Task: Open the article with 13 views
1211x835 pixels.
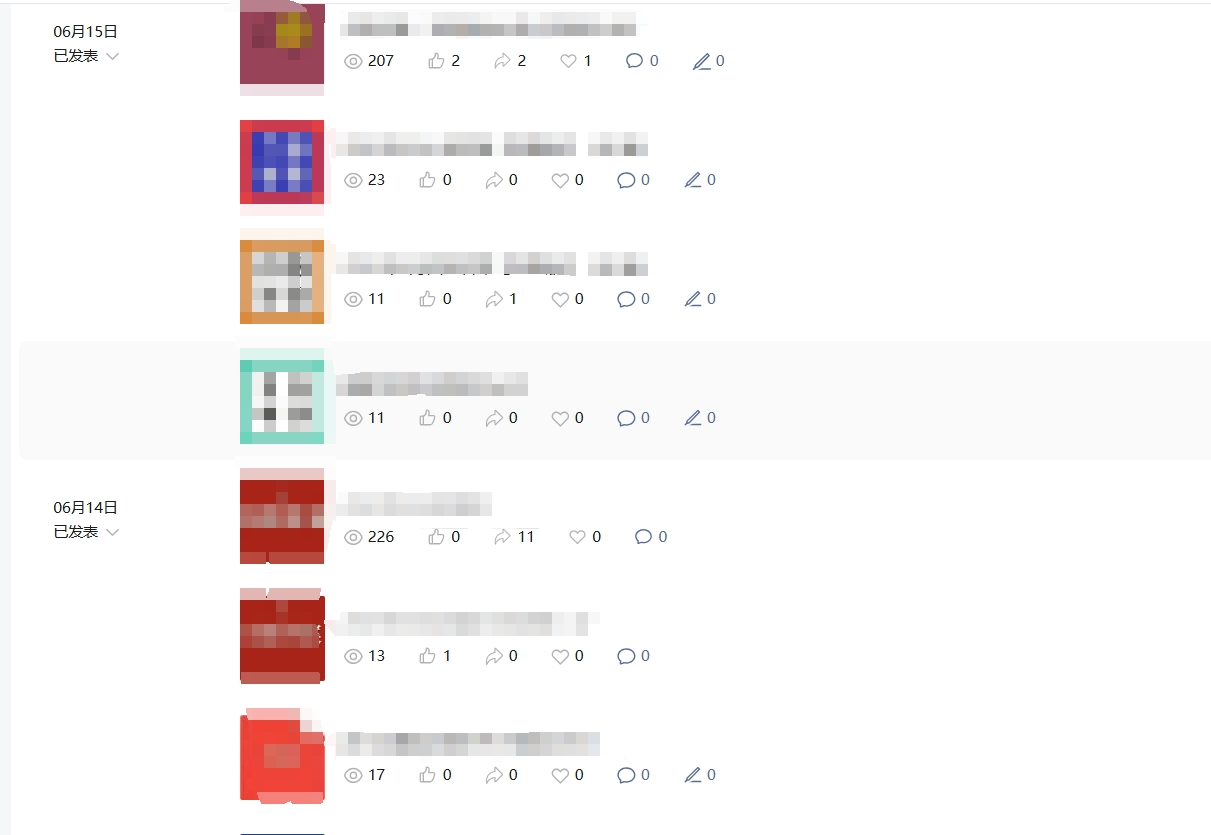Action: (x=465, y=624)
